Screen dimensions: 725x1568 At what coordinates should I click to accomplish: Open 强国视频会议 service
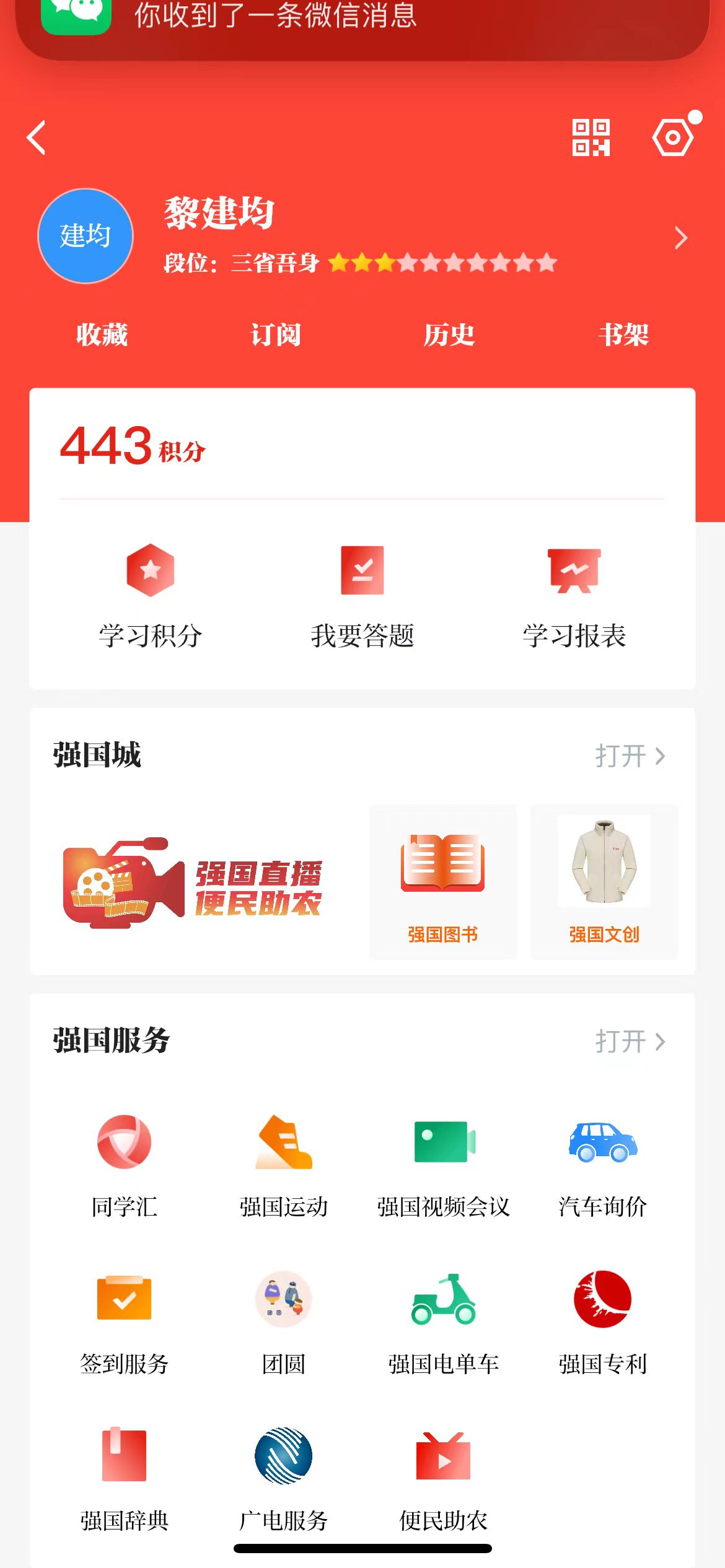pyautogui.click(x=443, y=1164)
